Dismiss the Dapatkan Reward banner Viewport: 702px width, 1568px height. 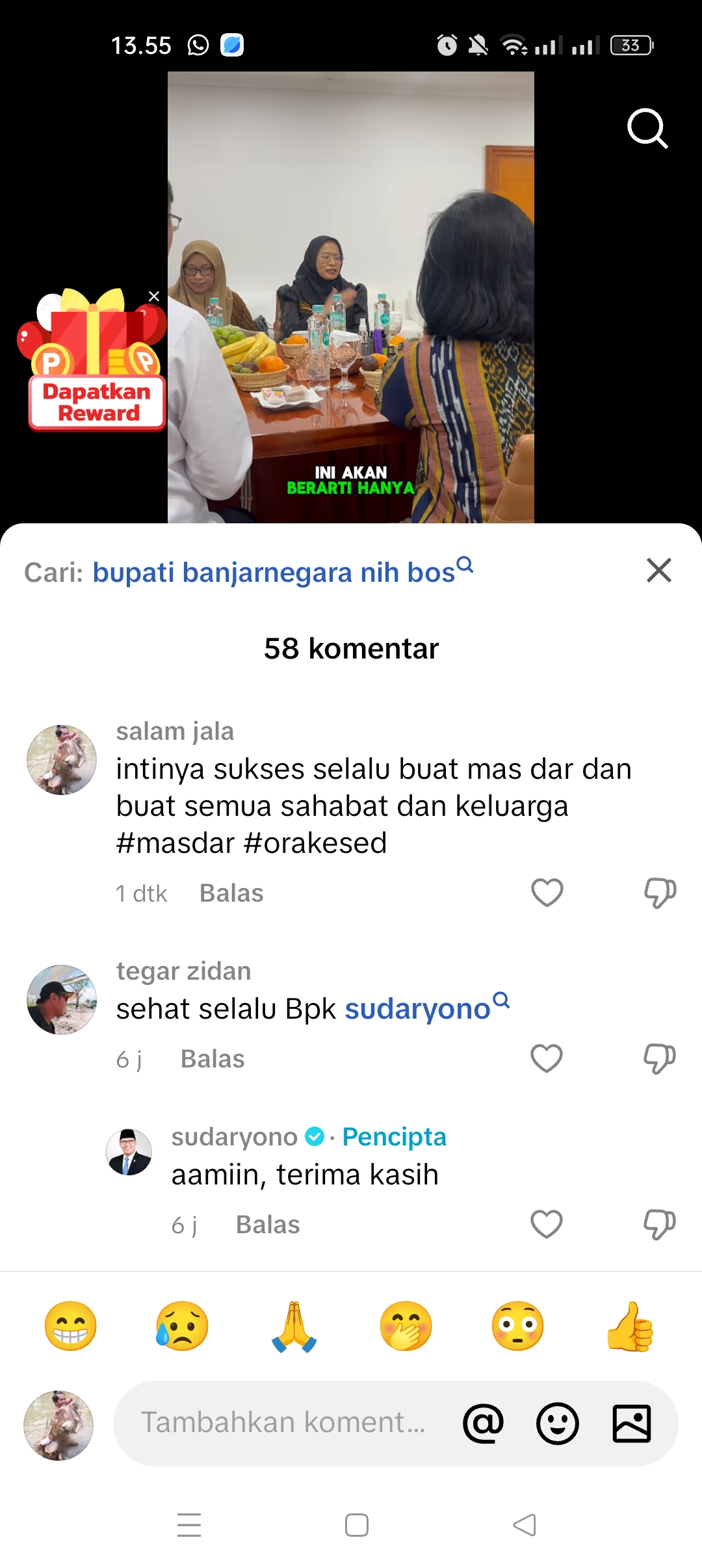154,296
